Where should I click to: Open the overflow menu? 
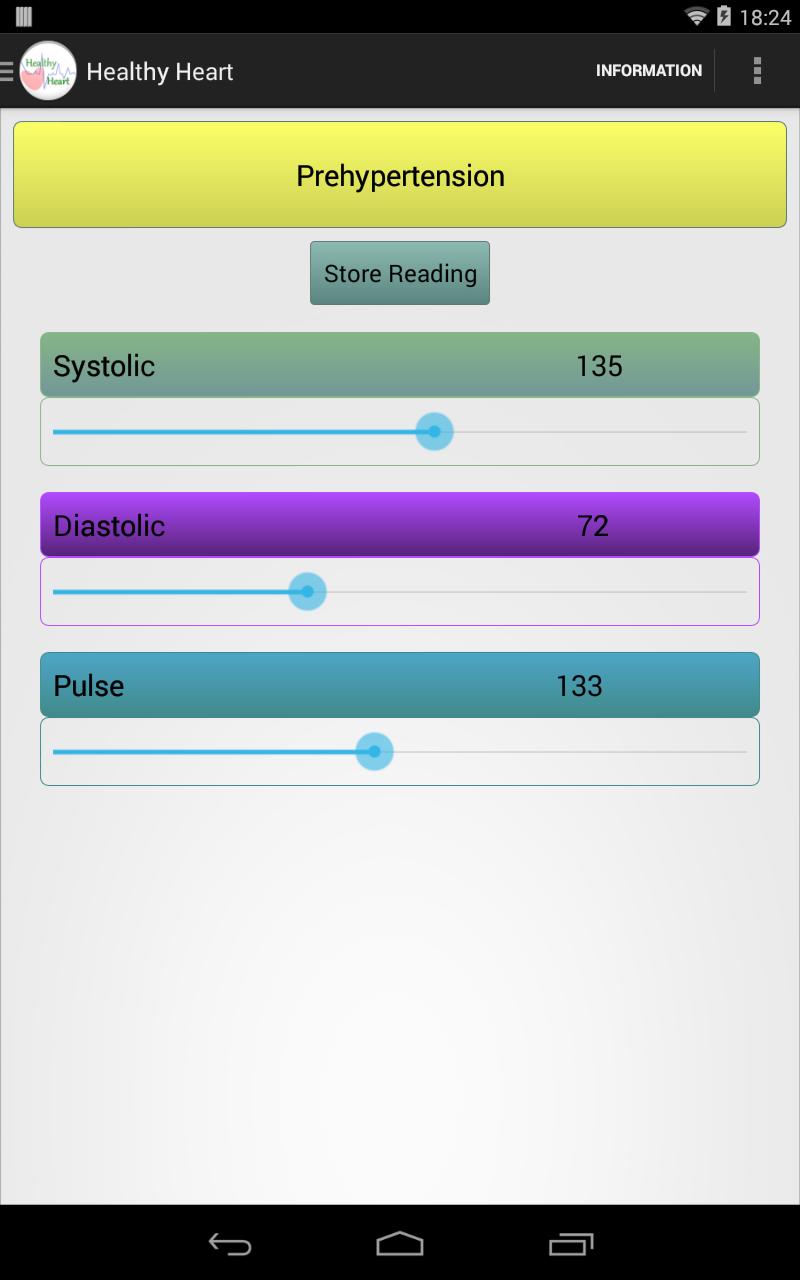[x=757, y=71]
